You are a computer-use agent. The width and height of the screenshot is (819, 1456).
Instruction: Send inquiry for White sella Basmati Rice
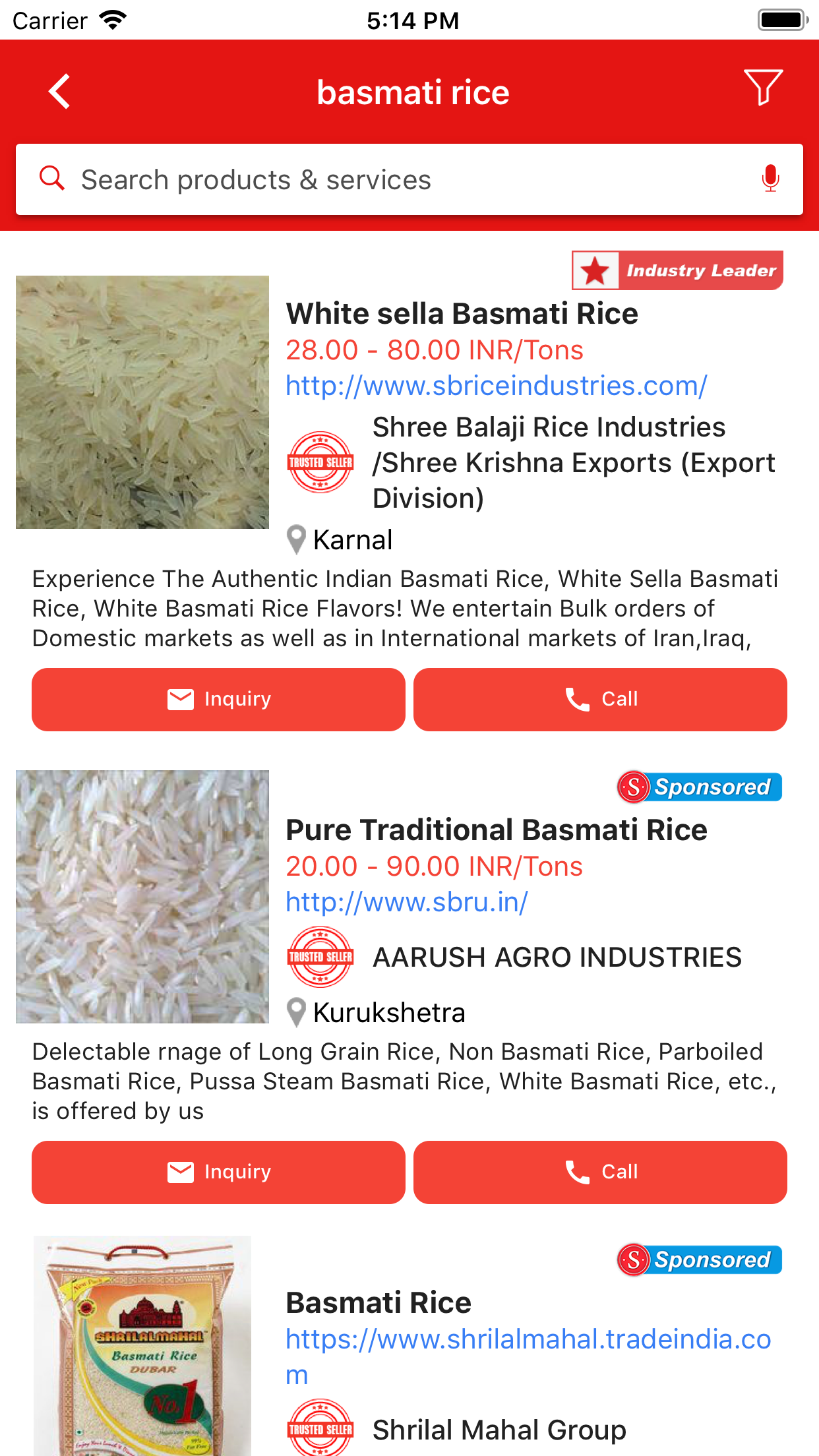tap(218, 699)
